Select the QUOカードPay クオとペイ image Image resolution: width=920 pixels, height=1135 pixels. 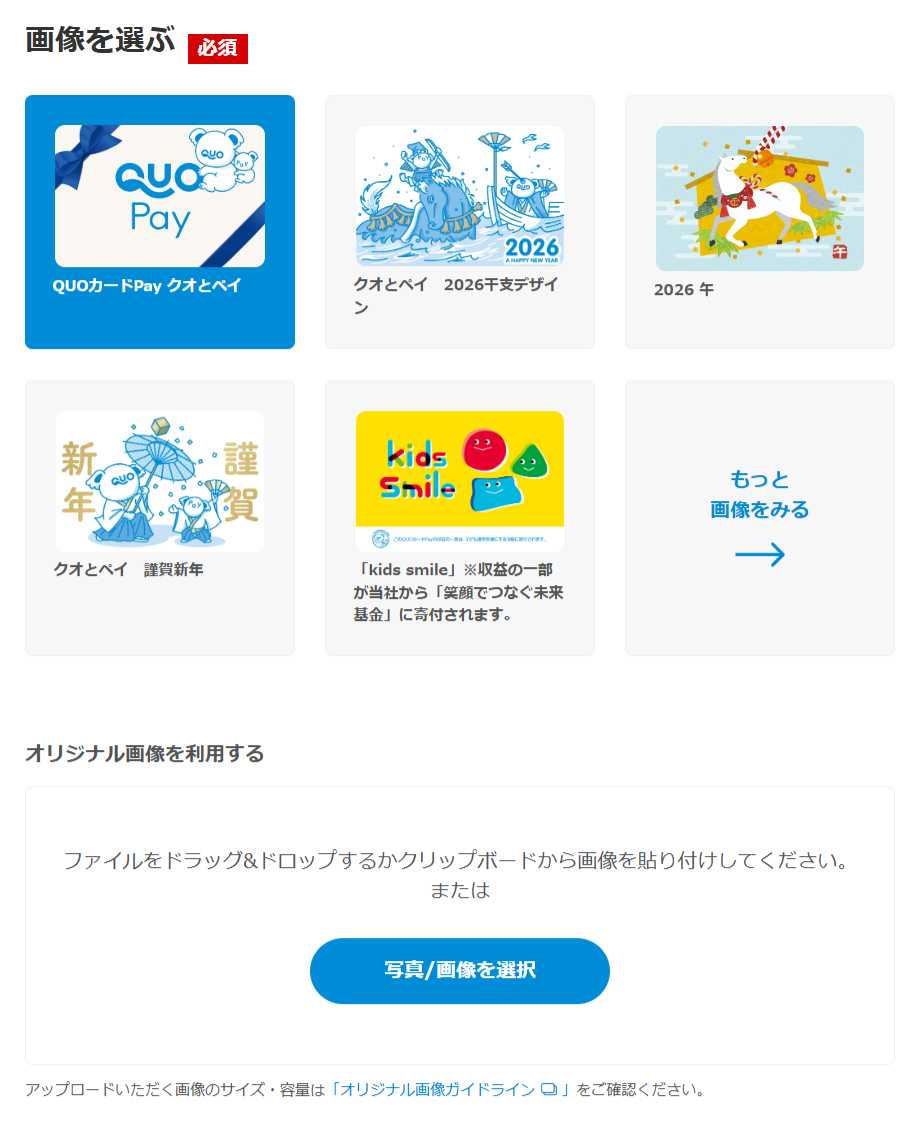(160, 222)
